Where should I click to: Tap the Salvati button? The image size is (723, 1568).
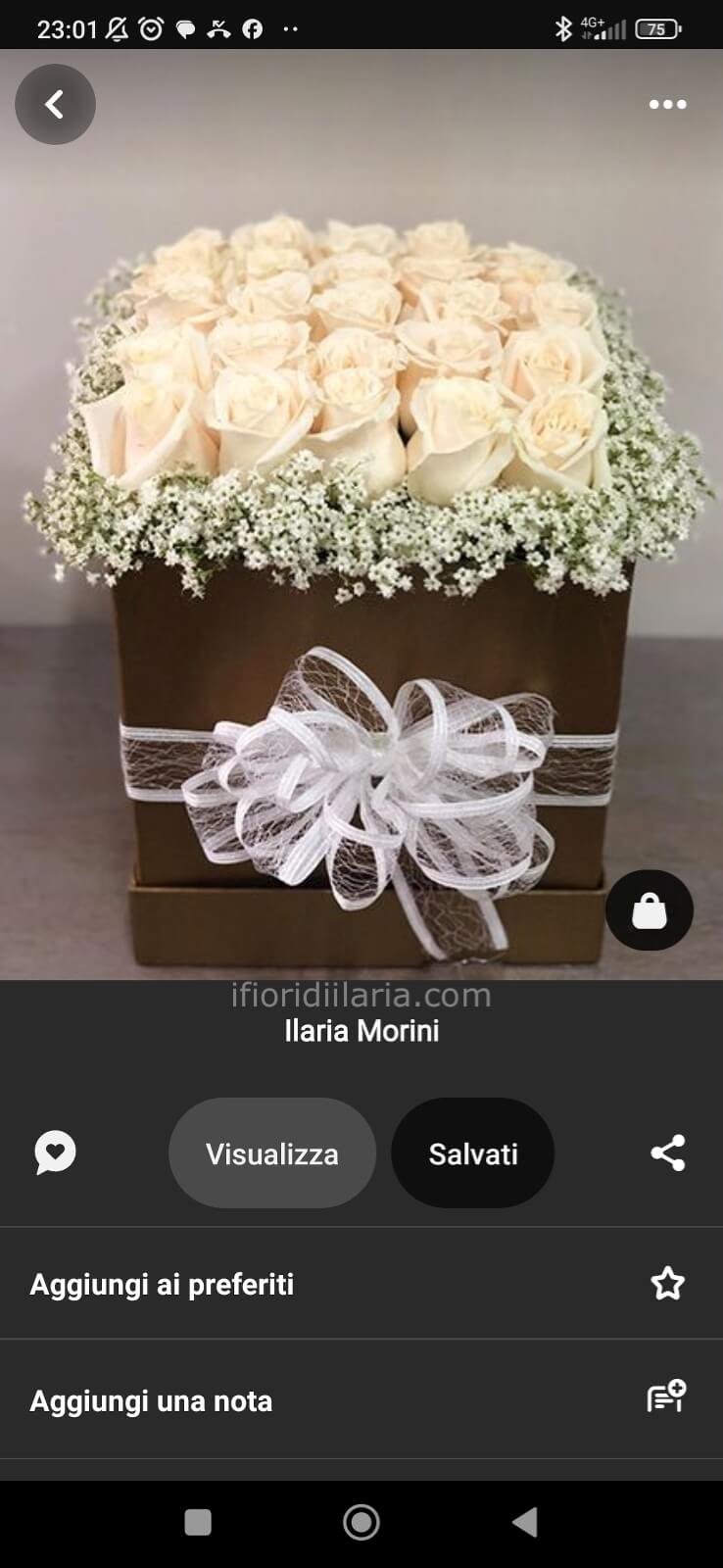coord(473,1153)
